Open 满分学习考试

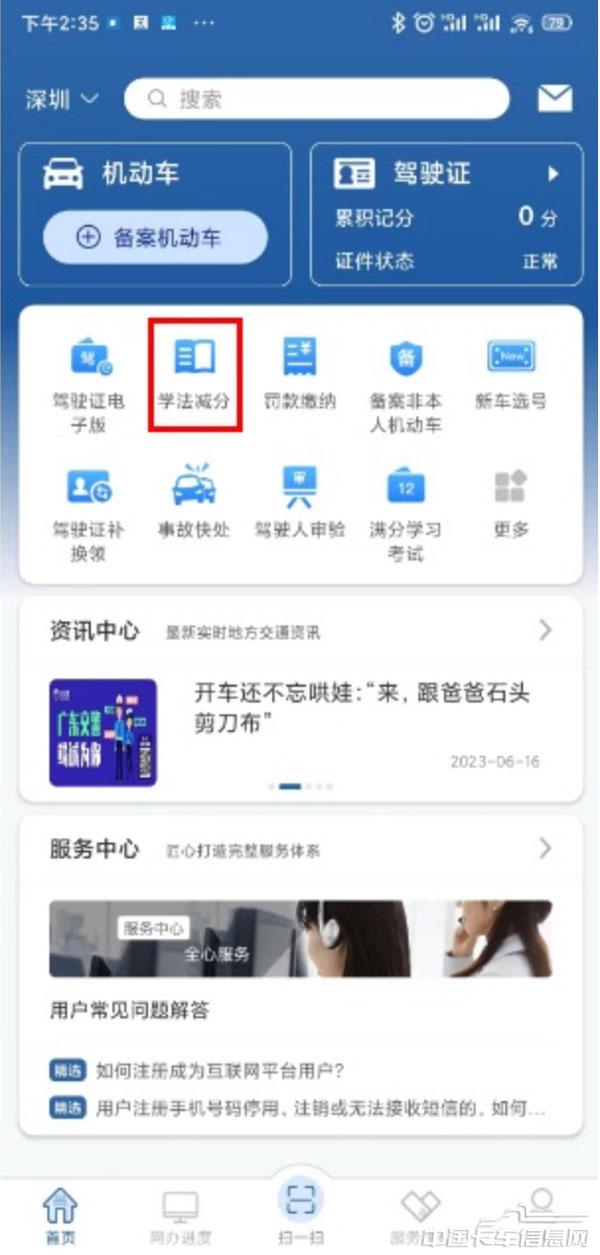coord(406,511)
